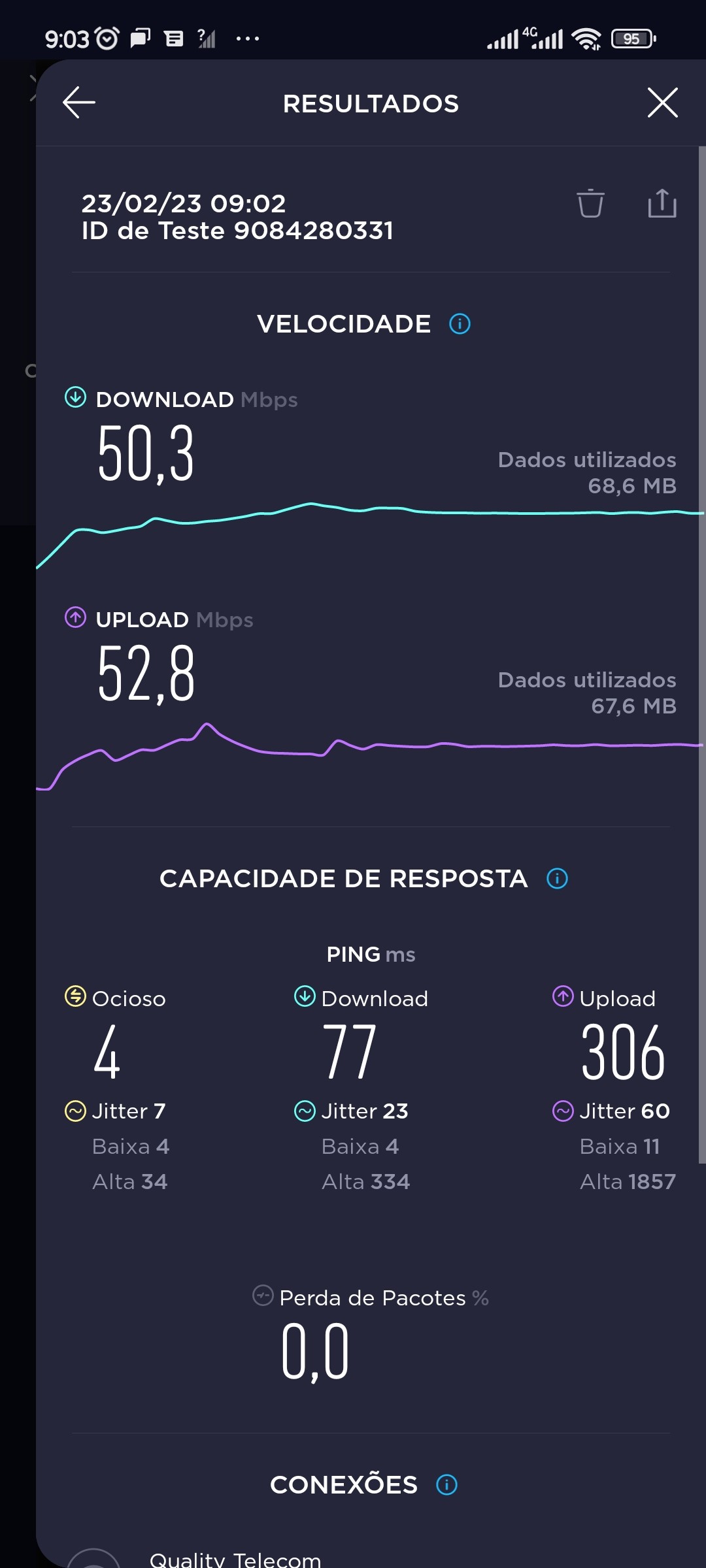Show info for Capacidade de Resposta
The image size is (706, 1568).
coord(557,878)
